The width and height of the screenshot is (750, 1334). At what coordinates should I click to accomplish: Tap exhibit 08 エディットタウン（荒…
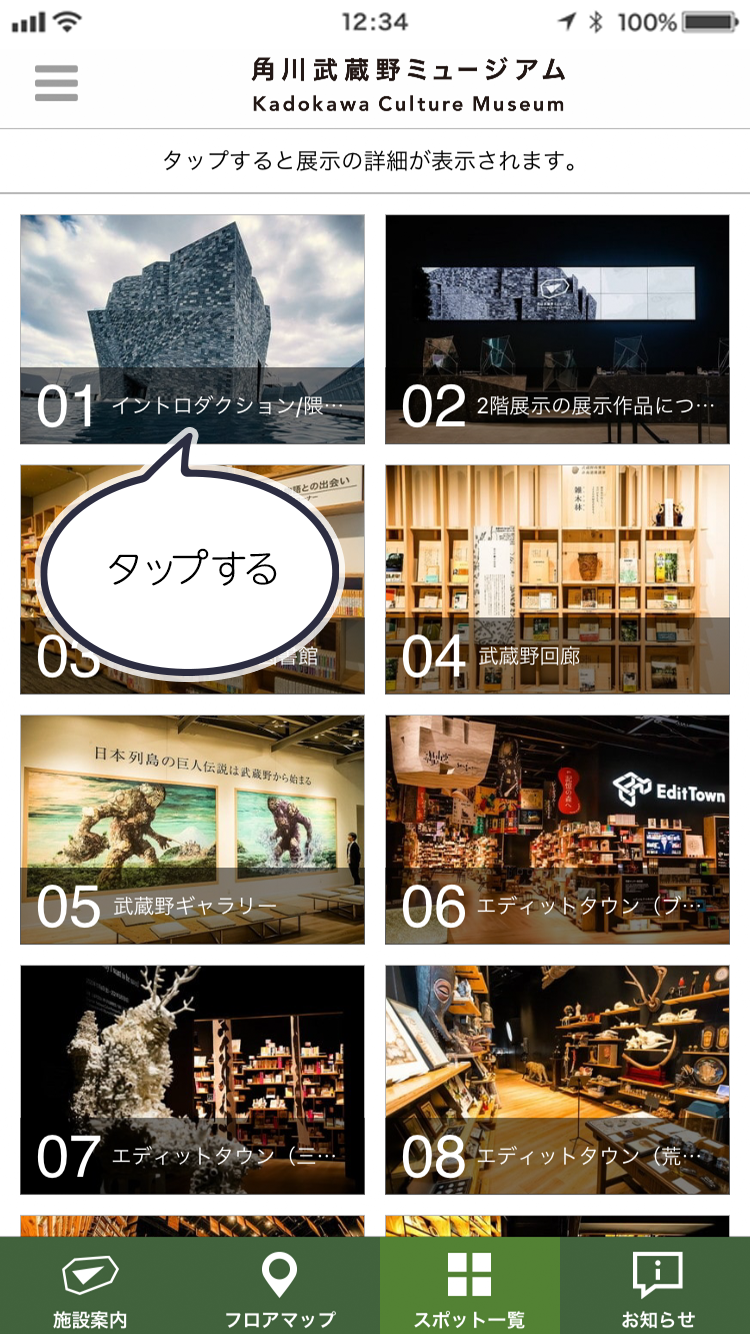click(x=557, y=1079)
